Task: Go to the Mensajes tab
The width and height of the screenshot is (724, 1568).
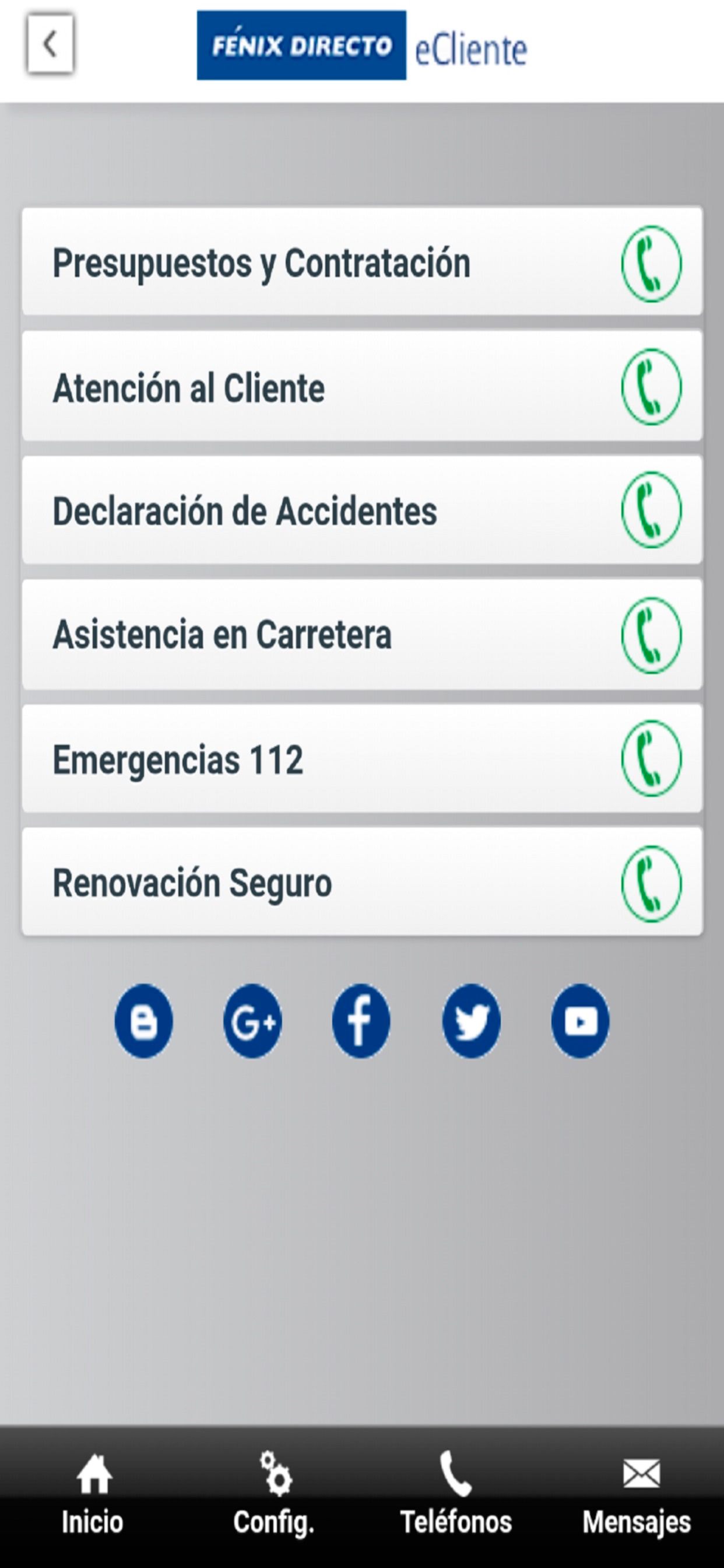Action: point(637,1495)
